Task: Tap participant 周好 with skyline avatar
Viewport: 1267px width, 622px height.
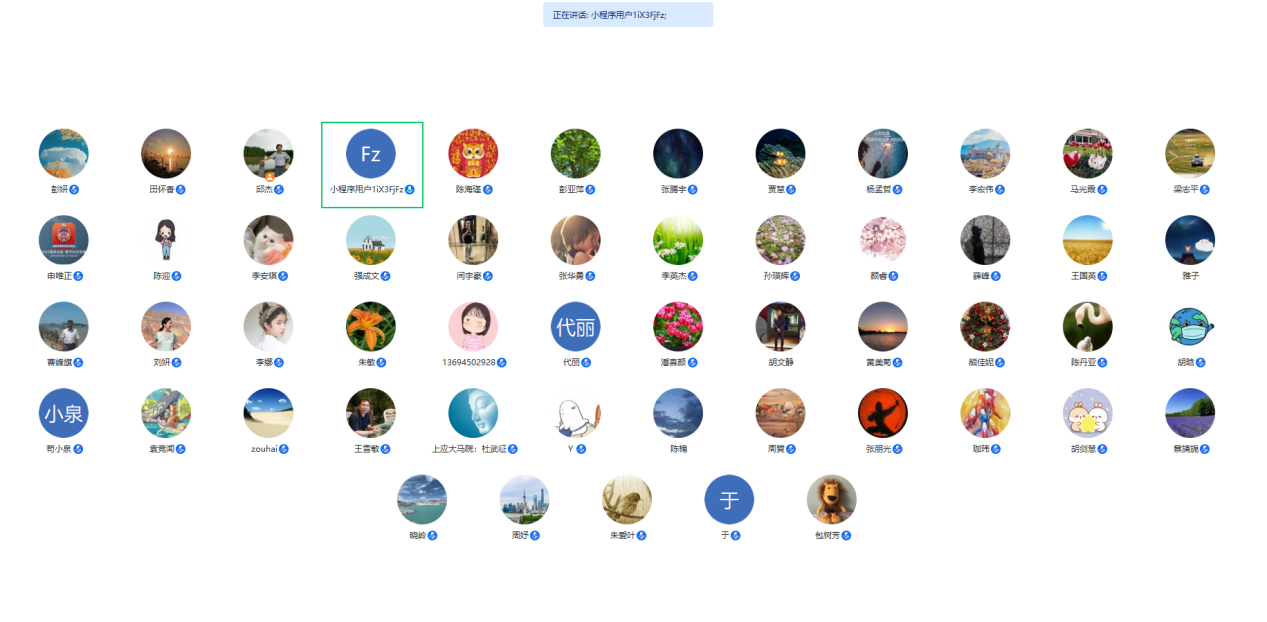Action: pyautogui.click(x=524, y=500)
